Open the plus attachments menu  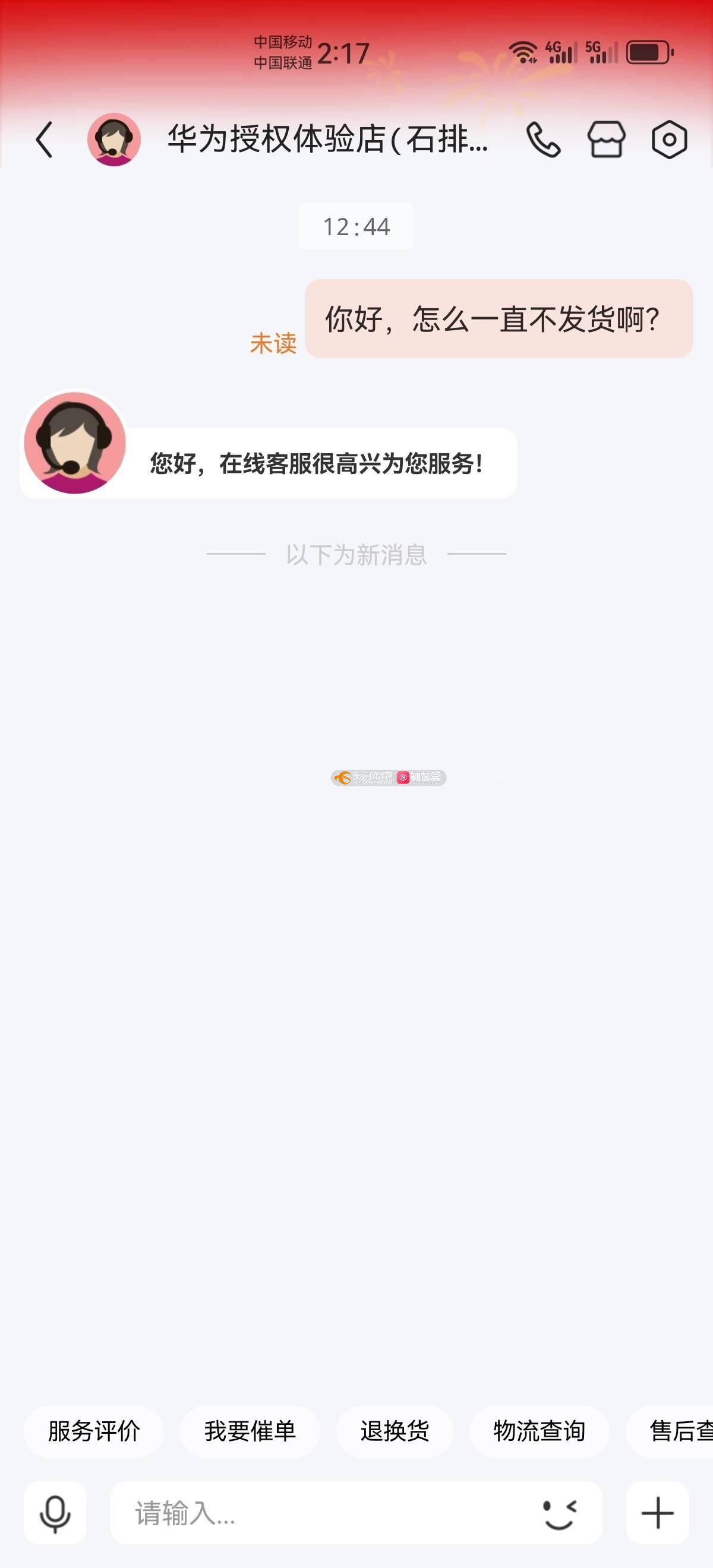[x=658, y=1513]
